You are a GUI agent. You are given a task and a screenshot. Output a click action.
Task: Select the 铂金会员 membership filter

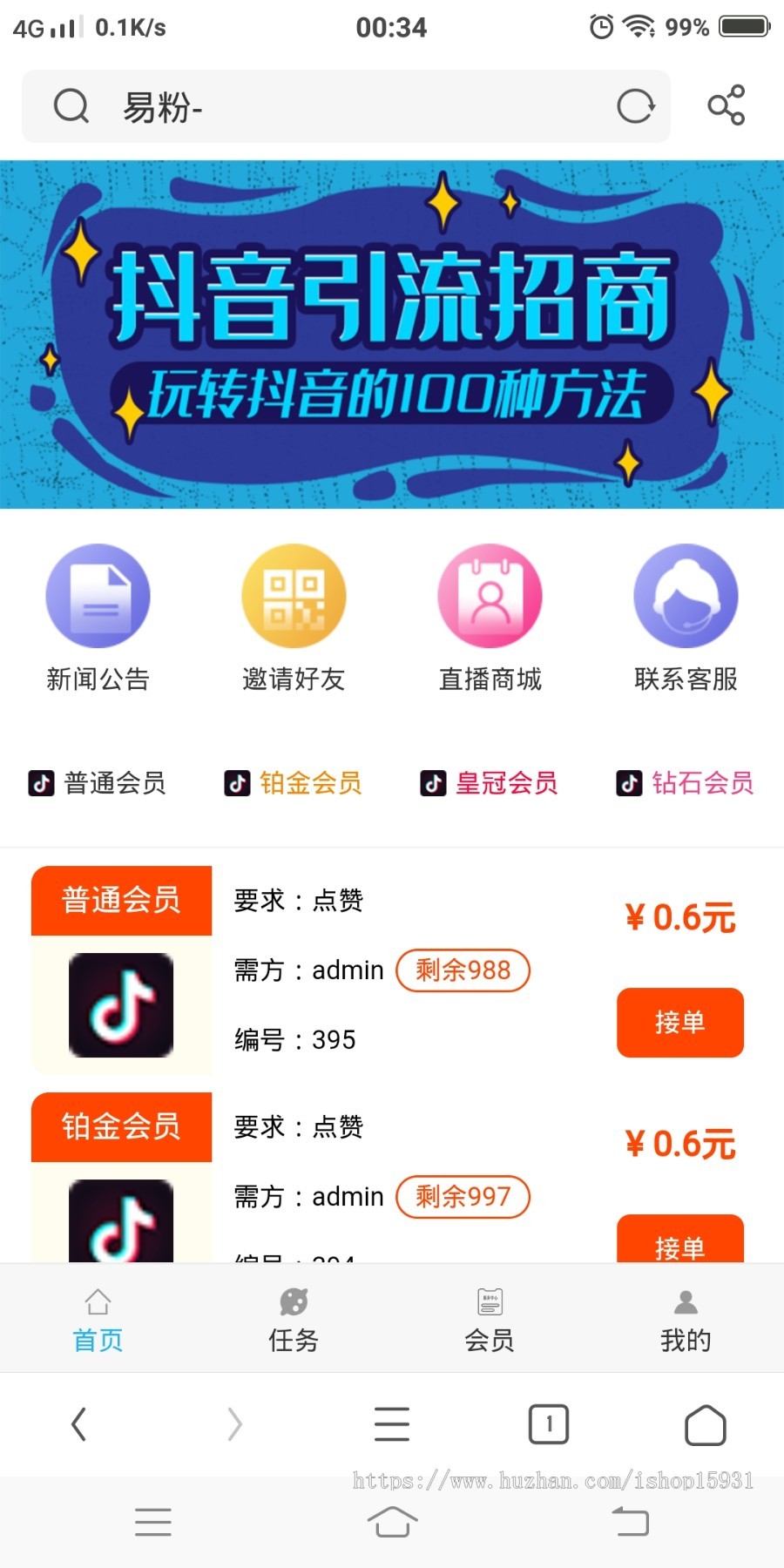(x=294, y=783)
